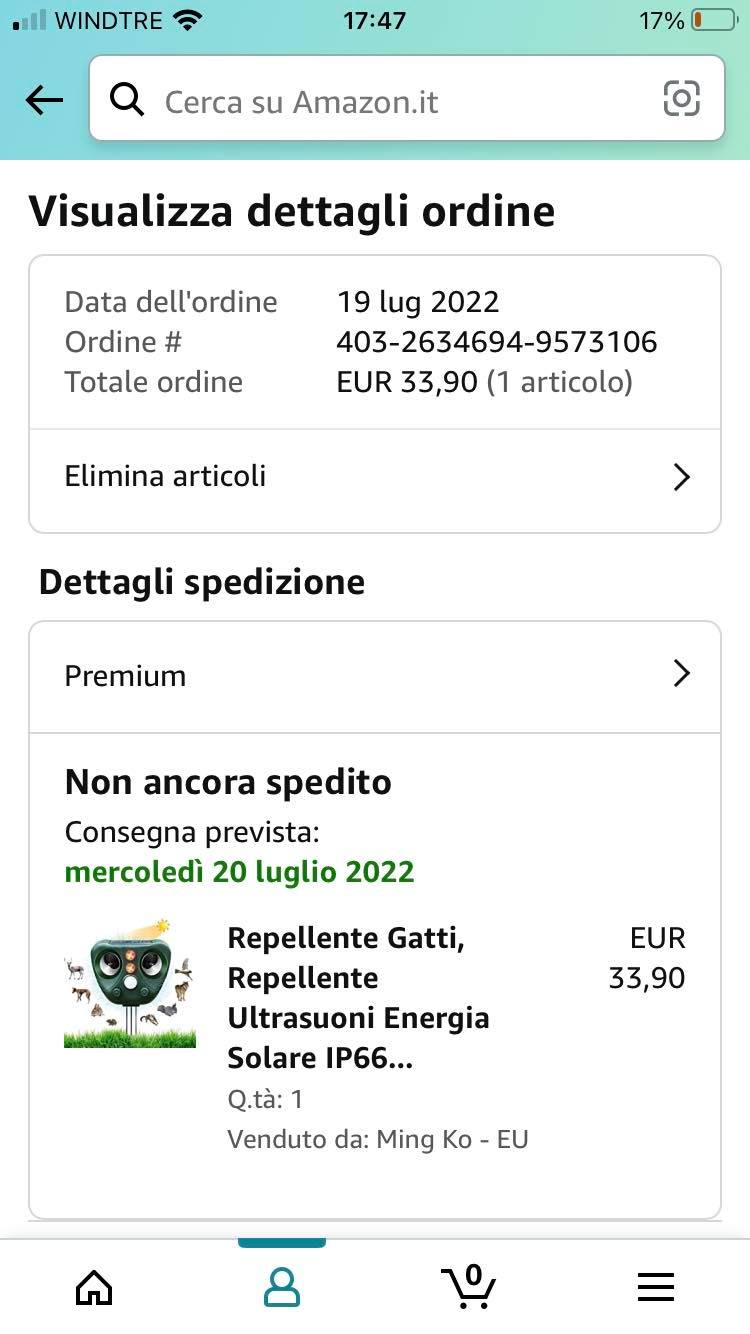This screenshot has width=750, height=1334.
Task: Open the Elimina articoli row
Action: 375,477
